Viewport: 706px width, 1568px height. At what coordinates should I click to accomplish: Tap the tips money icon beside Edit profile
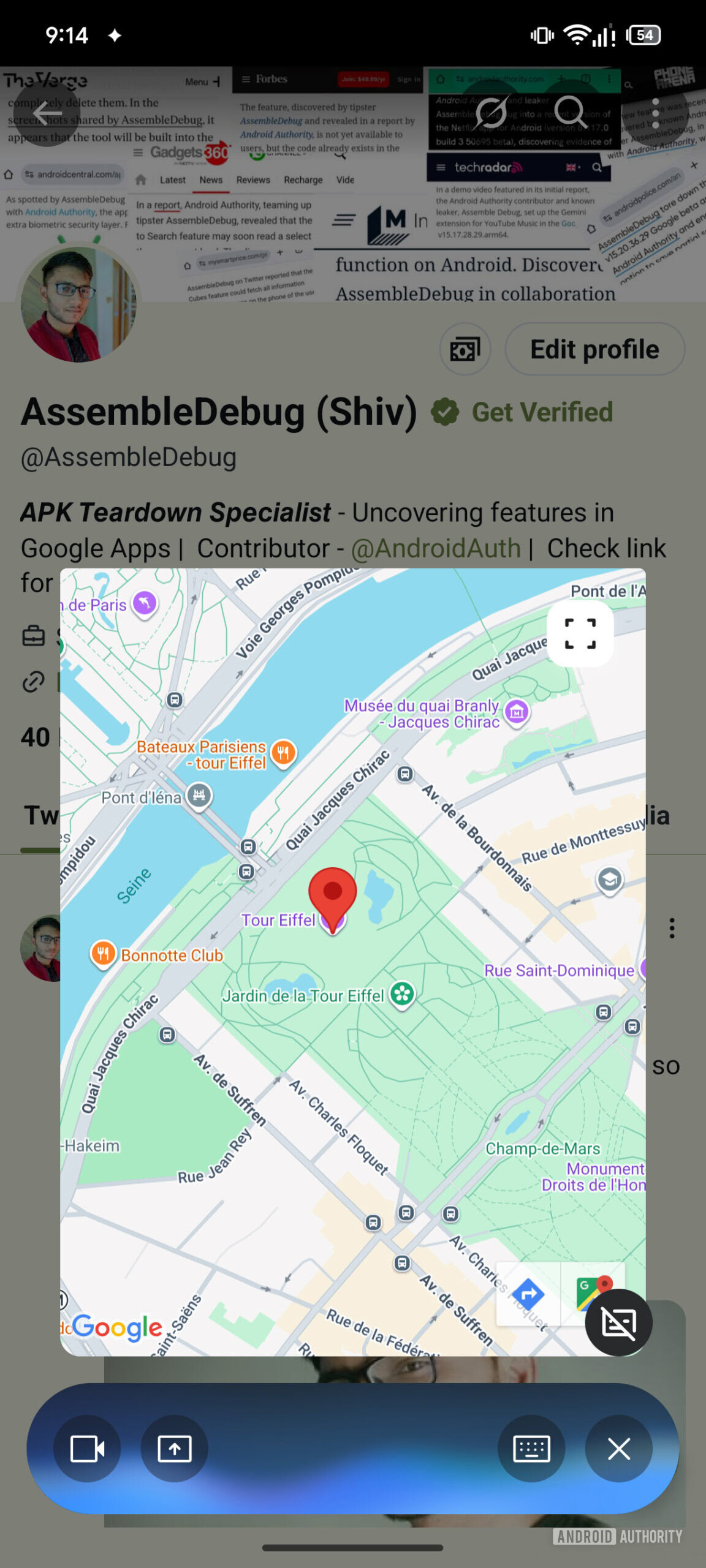pyautogui.click(x=465, y=349)
